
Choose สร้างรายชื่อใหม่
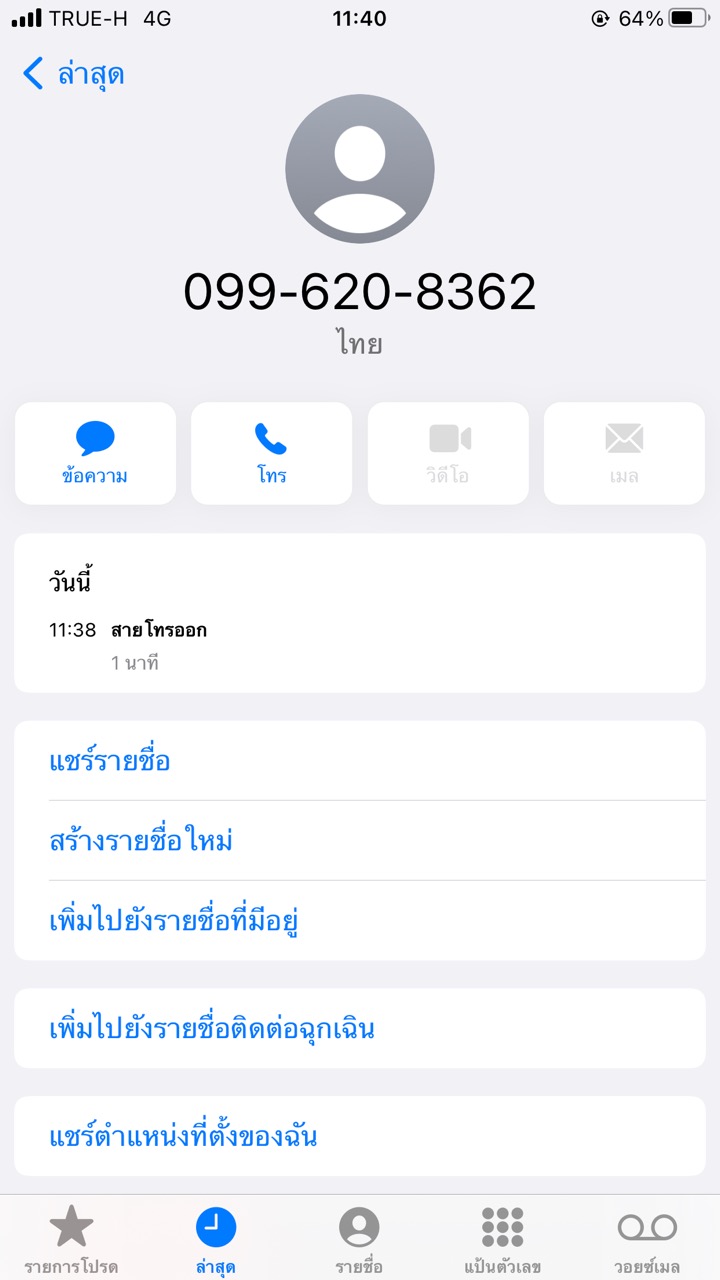pyautogui.click(x=141, y=841)
